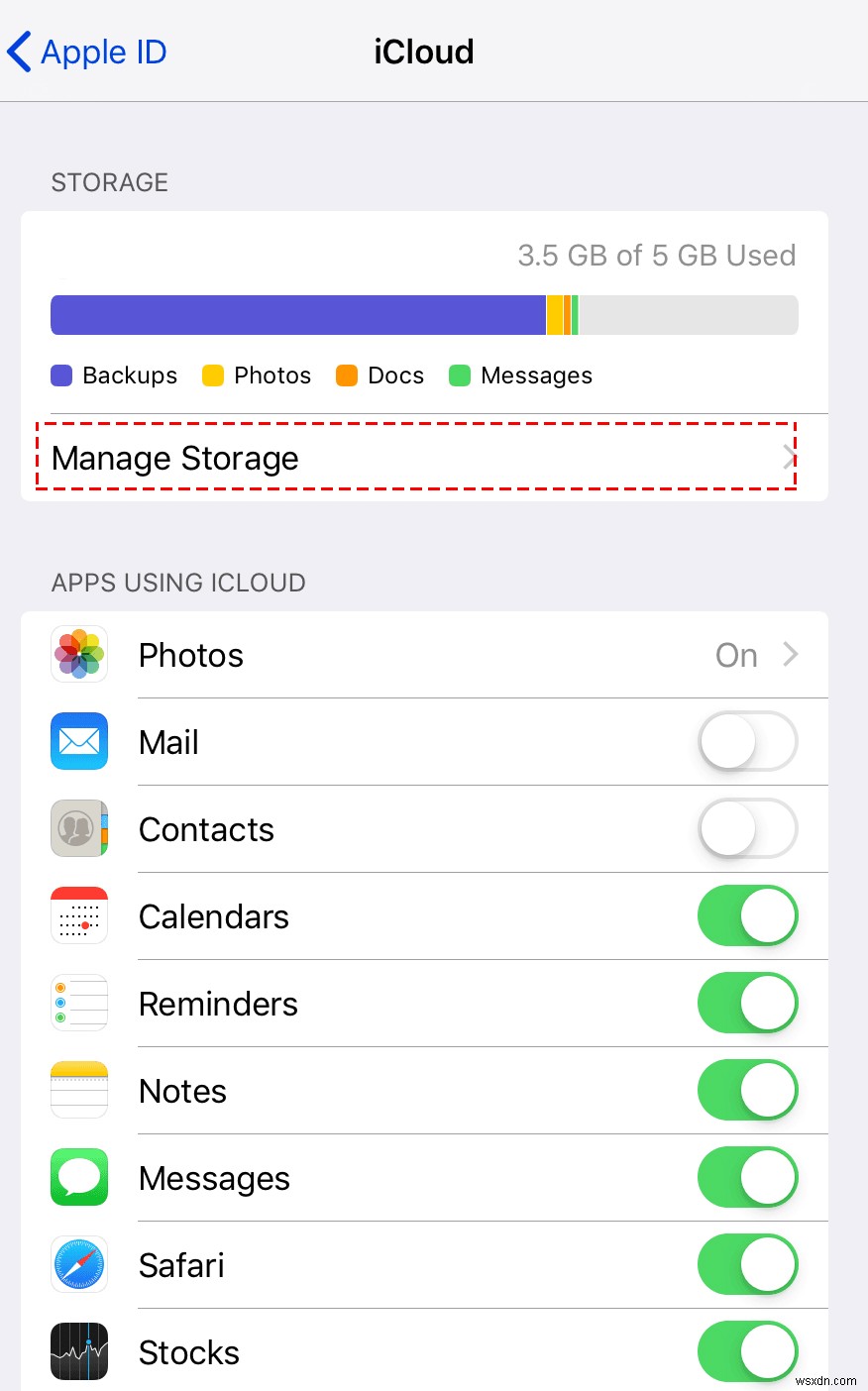Expand Photos settings using its disclosure arrow
Viewport: 868px width, 1391px height.
[x=790, y=654]
